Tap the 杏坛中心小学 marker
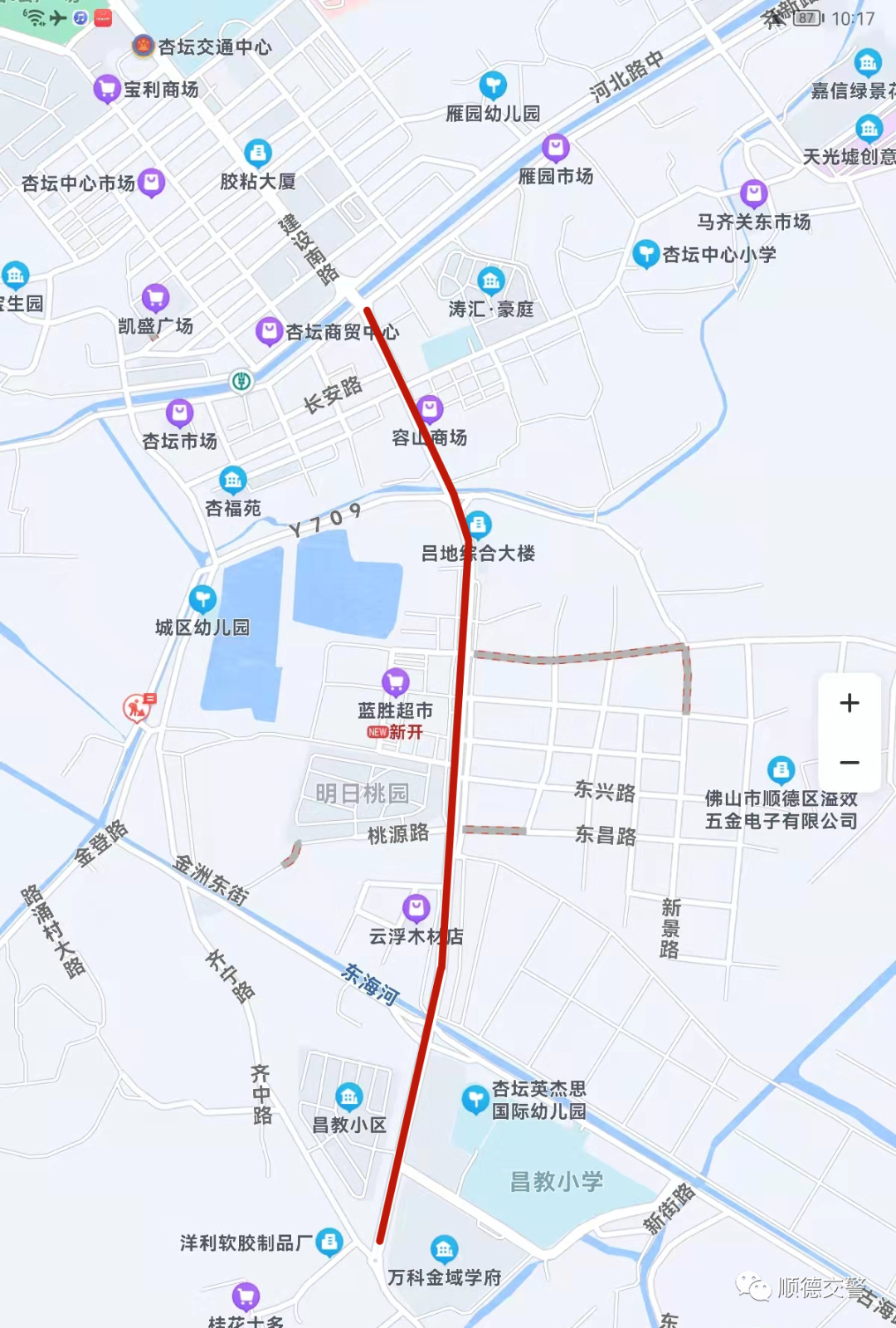Viewport: 896px width, 1328px height. tap(646, 254)
